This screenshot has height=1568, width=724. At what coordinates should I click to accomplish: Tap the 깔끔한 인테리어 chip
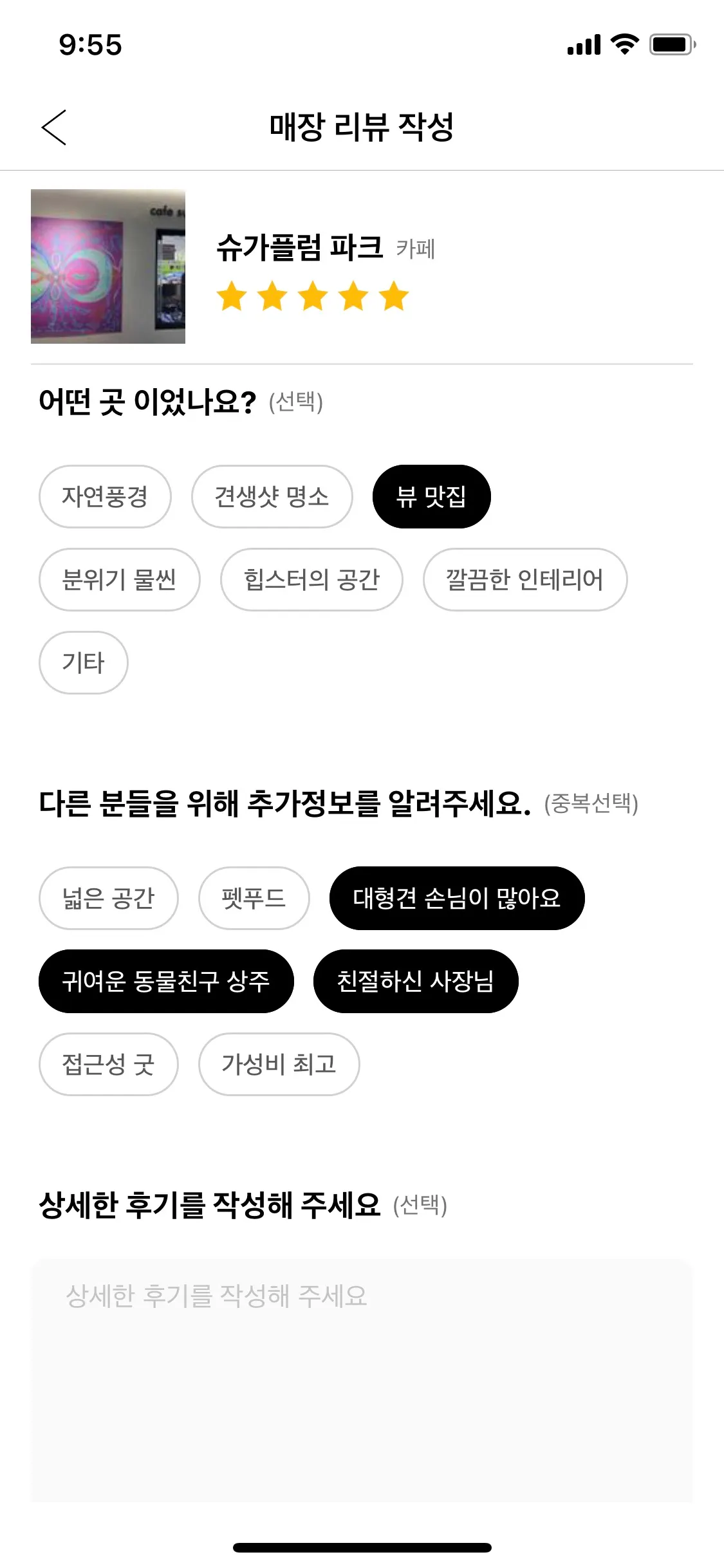pyautogui.click(x=524, y=579)
